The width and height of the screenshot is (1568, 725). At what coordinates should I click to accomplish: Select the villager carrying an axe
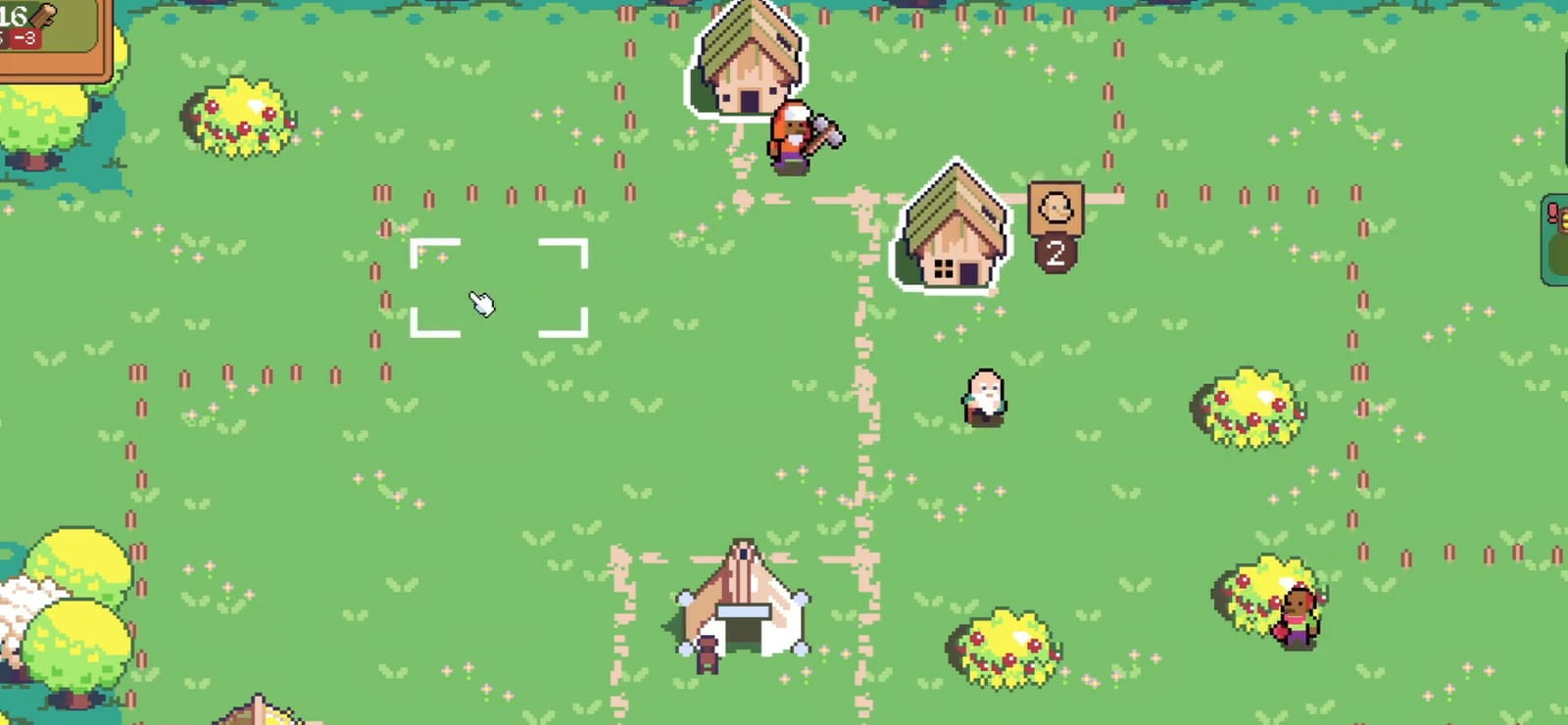coord(803,137)
